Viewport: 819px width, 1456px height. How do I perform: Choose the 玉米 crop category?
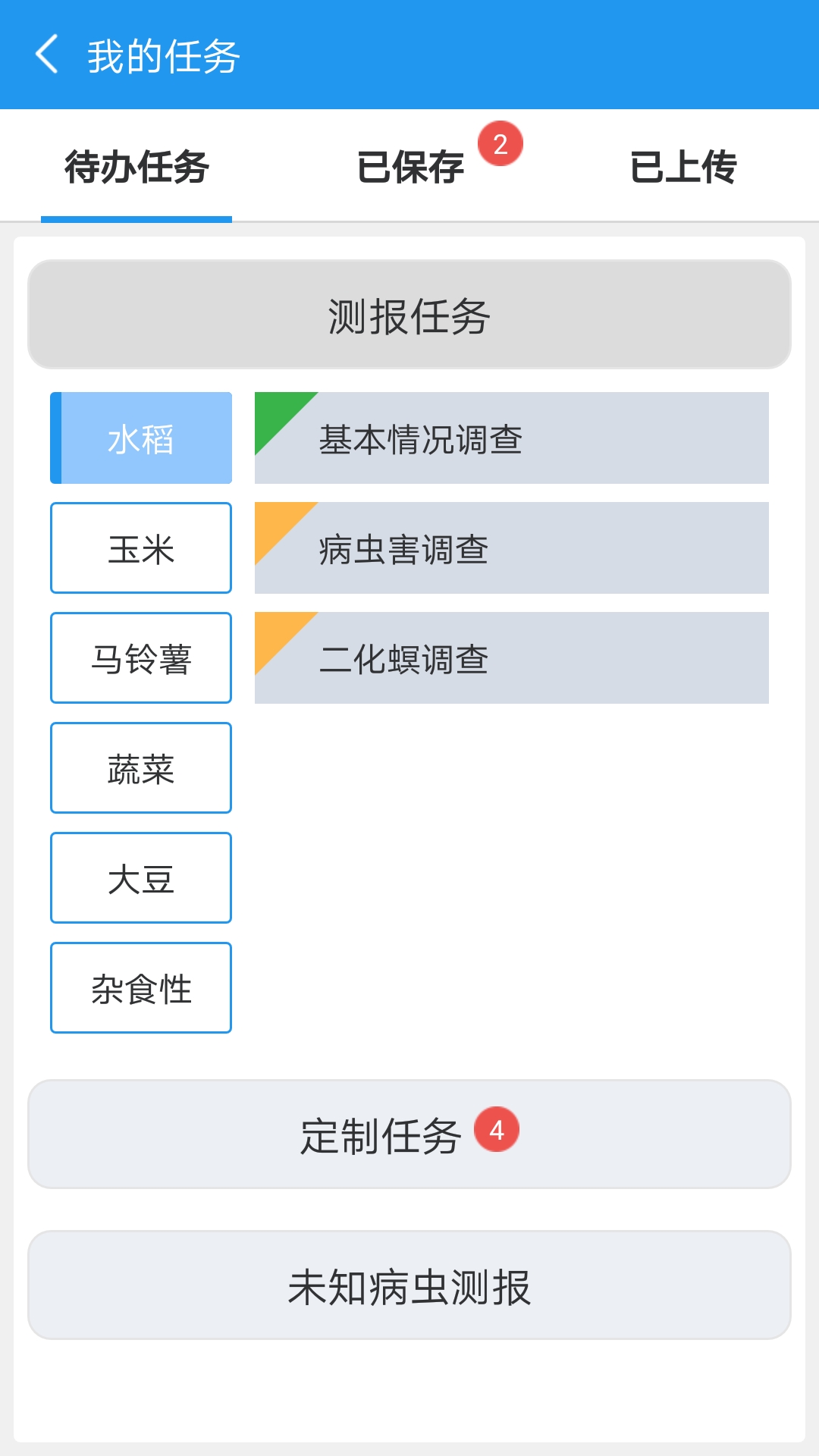pos(141,548)
